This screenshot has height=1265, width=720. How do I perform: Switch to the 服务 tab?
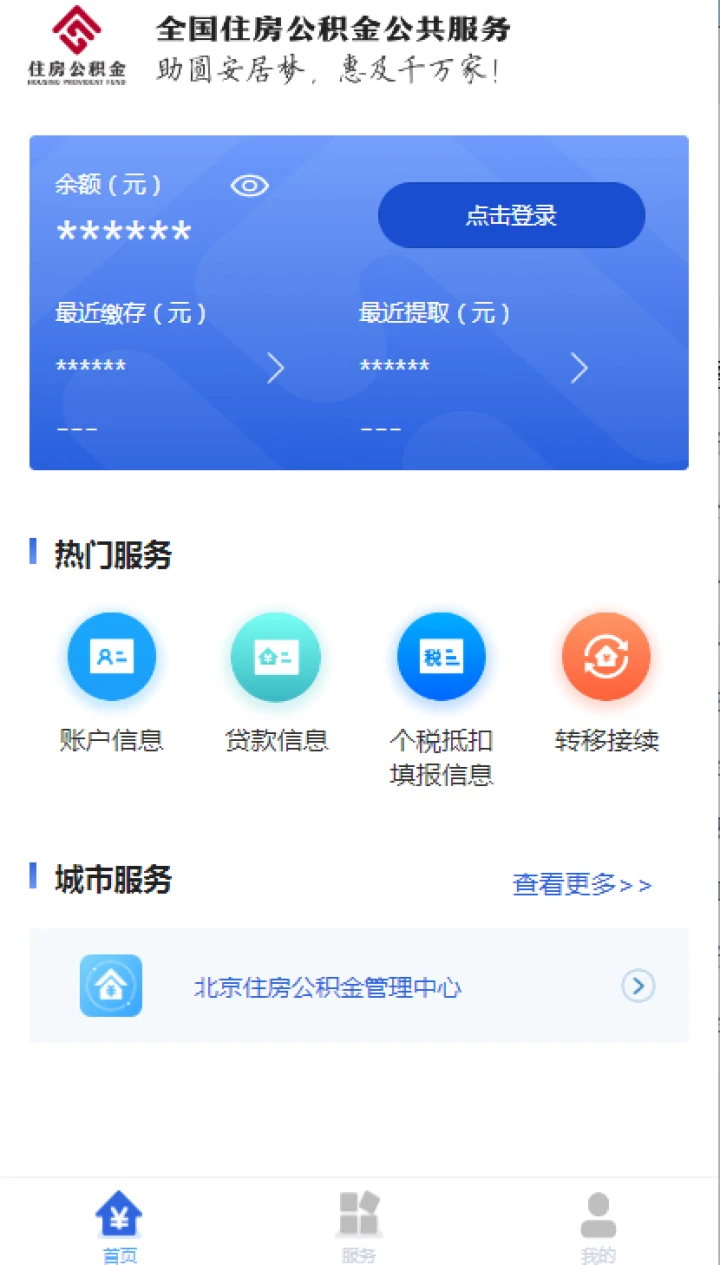[x=359, y=1227]
